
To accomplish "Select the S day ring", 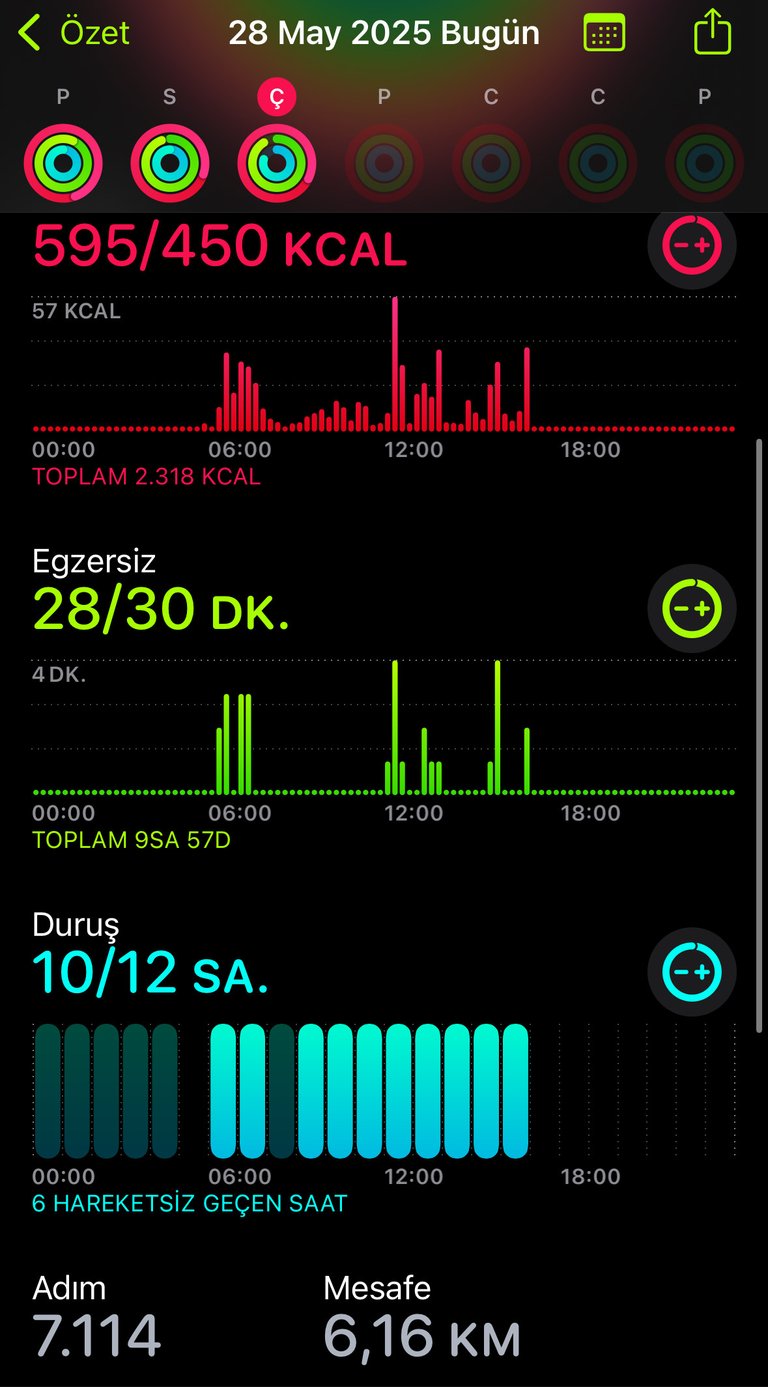I will (x=170, y=162).
